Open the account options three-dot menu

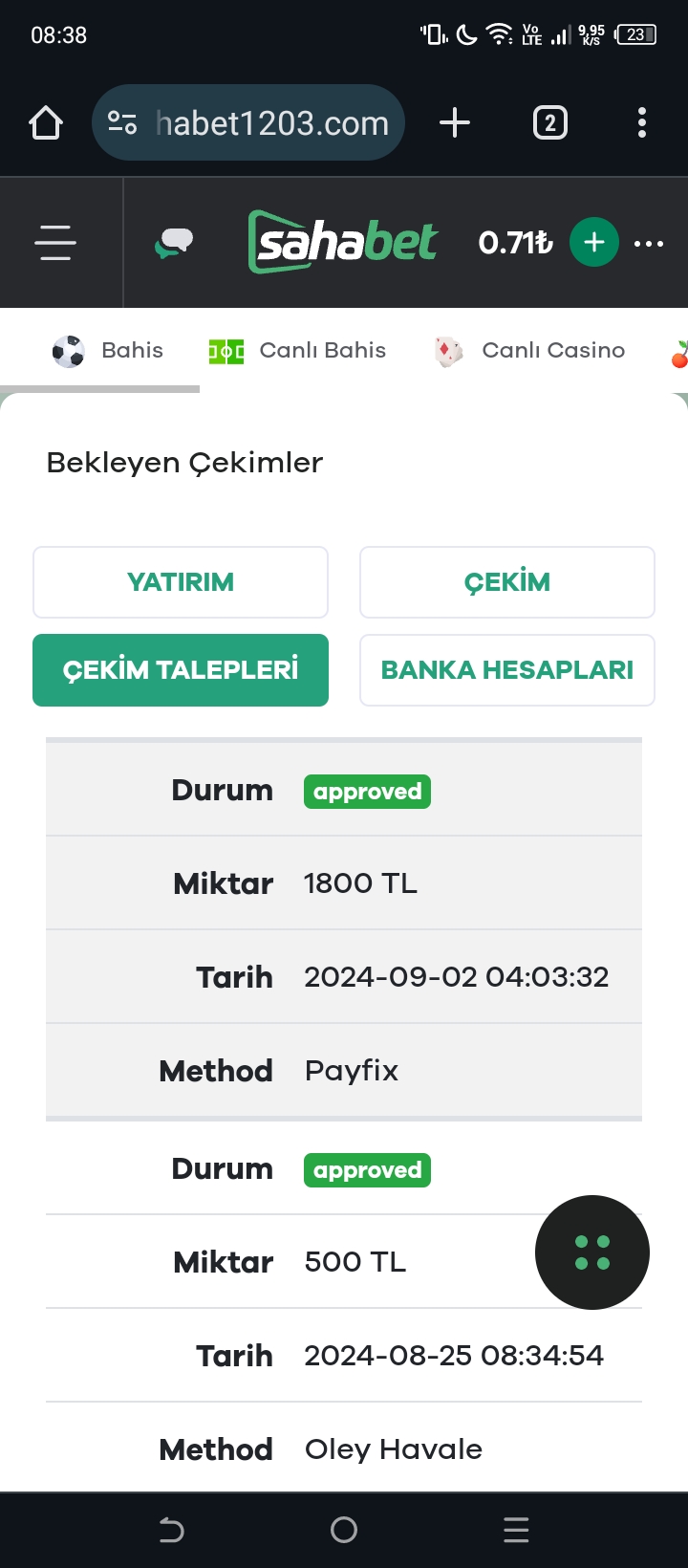click(x=649, y=243)
